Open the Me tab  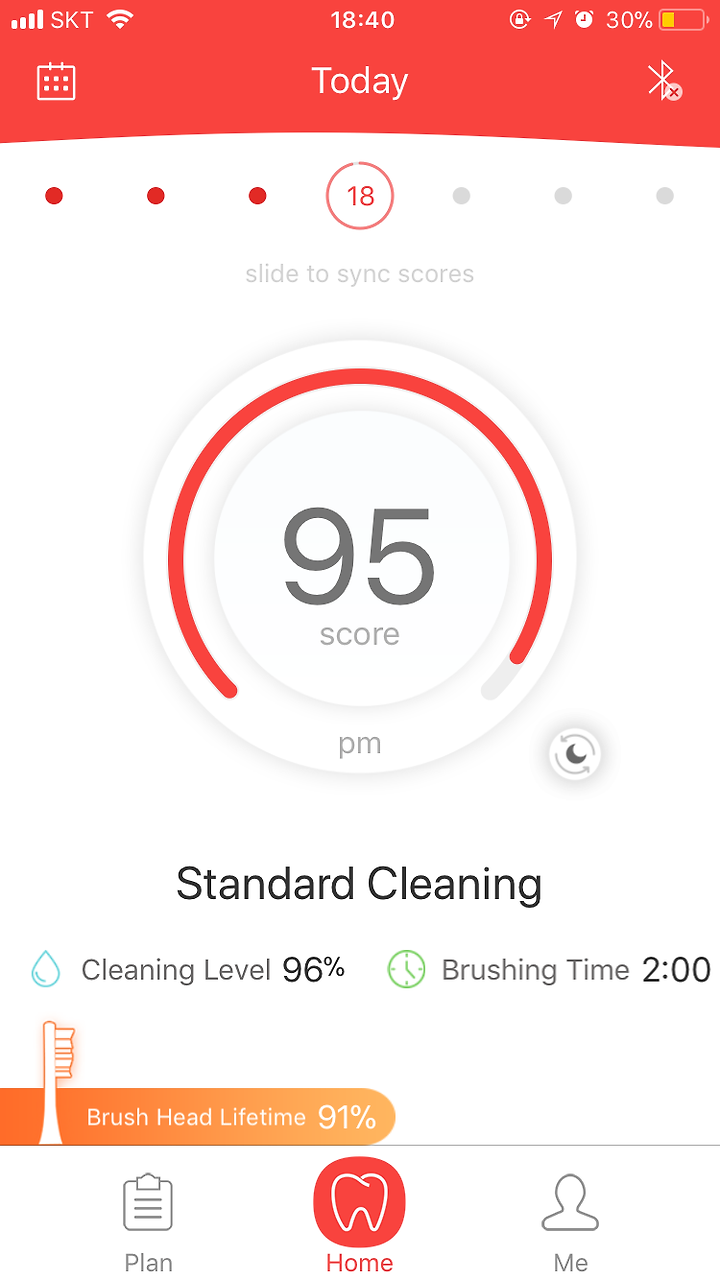click(x=570, y=1222)
